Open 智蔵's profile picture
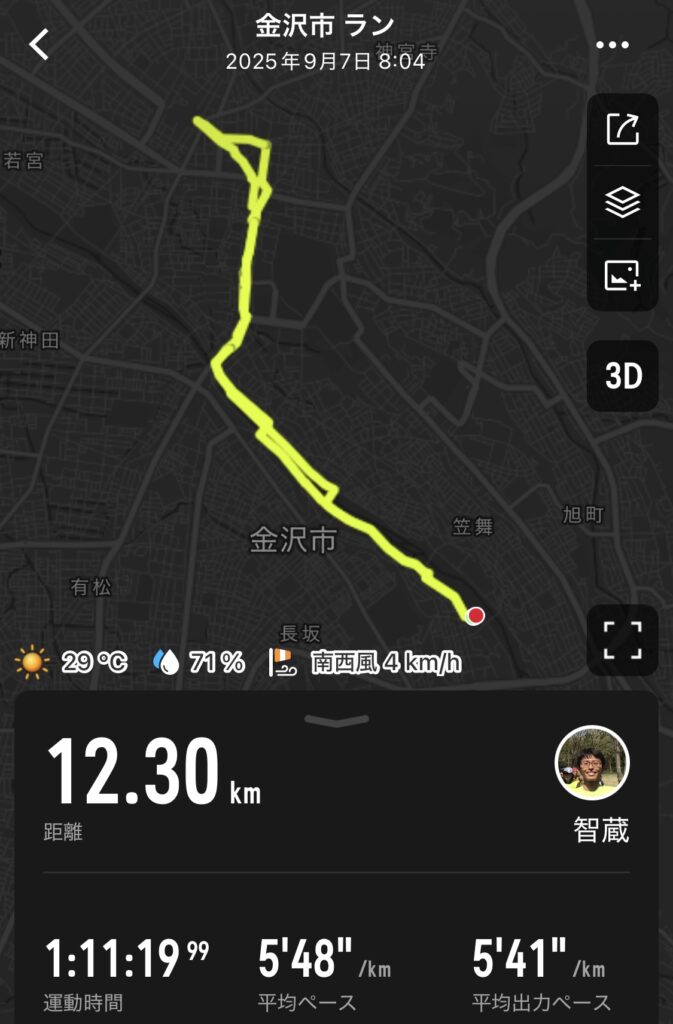 tap(591, 763)
